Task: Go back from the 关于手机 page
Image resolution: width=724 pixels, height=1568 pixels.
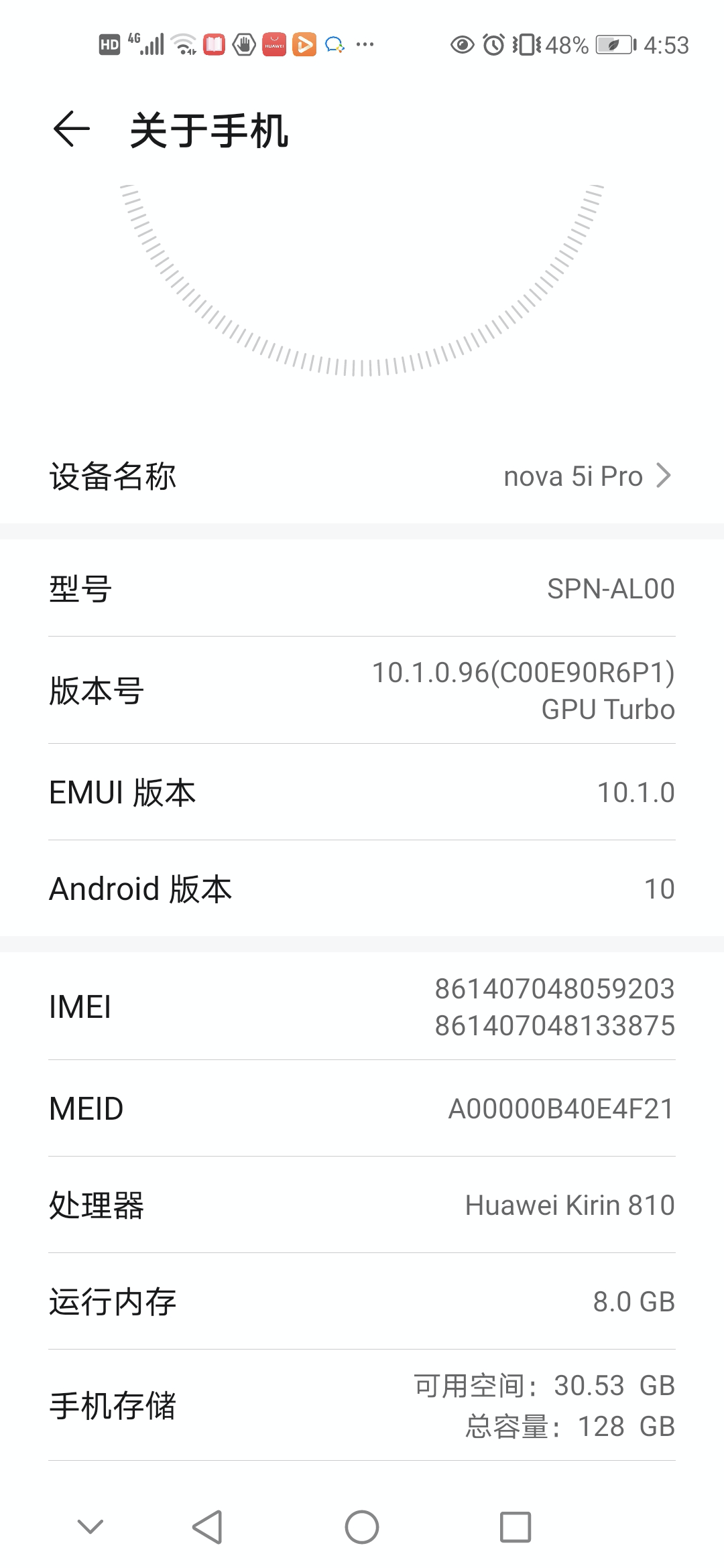Action: point(71,129)
